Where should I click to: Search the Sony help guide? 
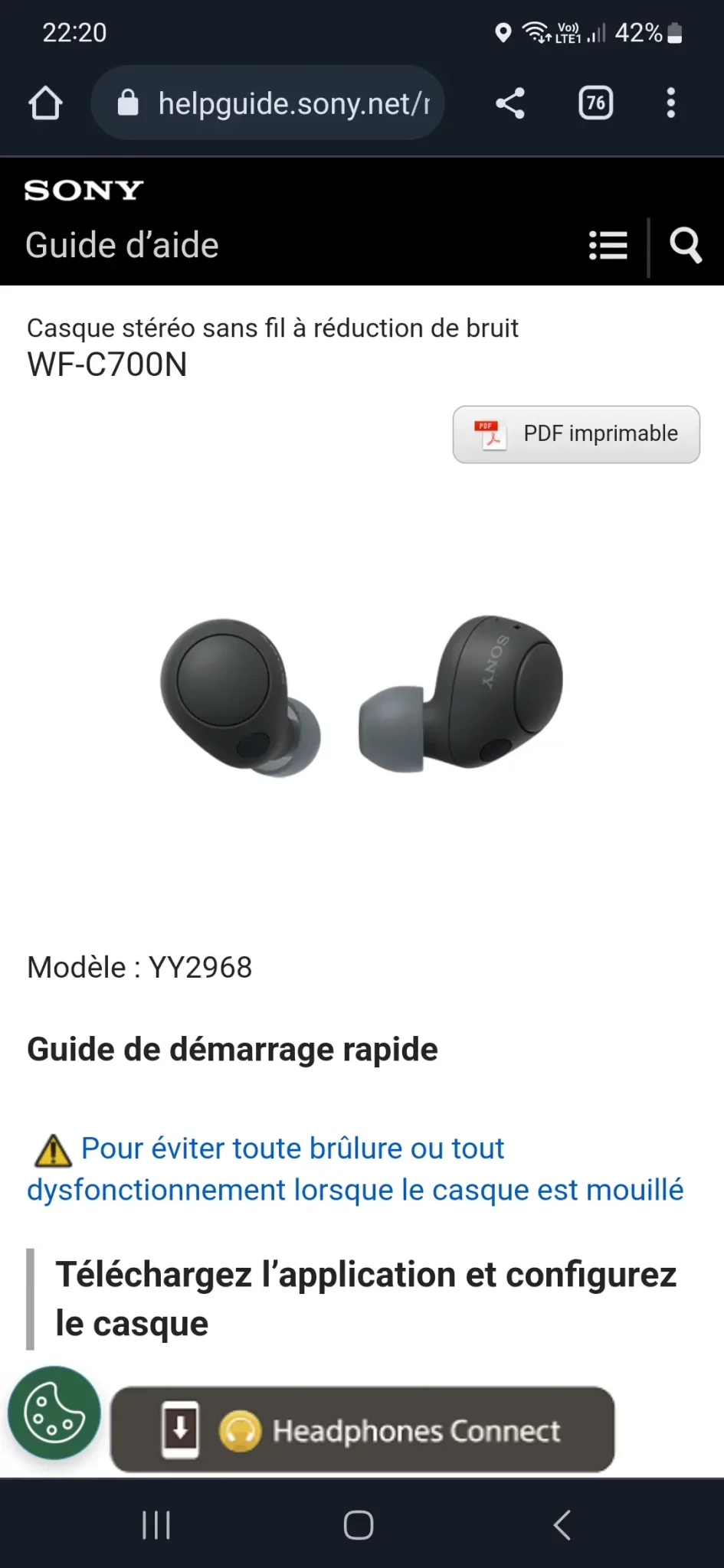point(686,246)
